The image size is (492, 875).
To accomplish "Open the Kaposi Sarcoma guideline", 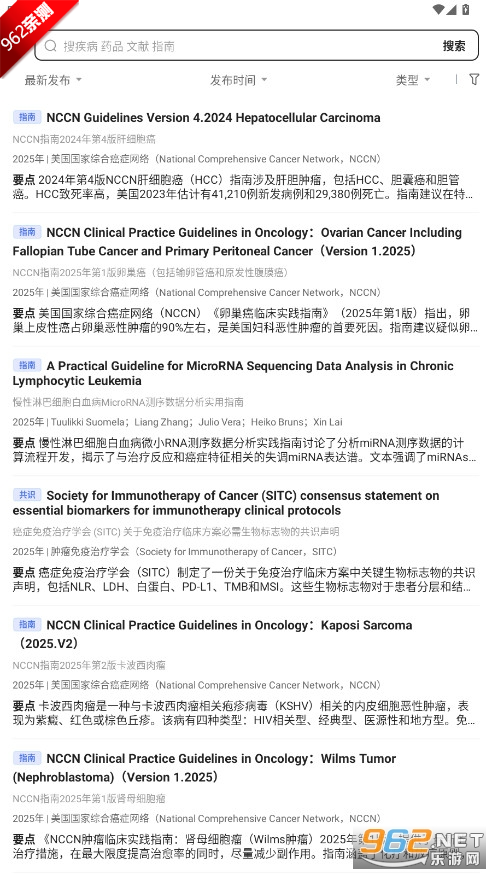I will point(245,672).
